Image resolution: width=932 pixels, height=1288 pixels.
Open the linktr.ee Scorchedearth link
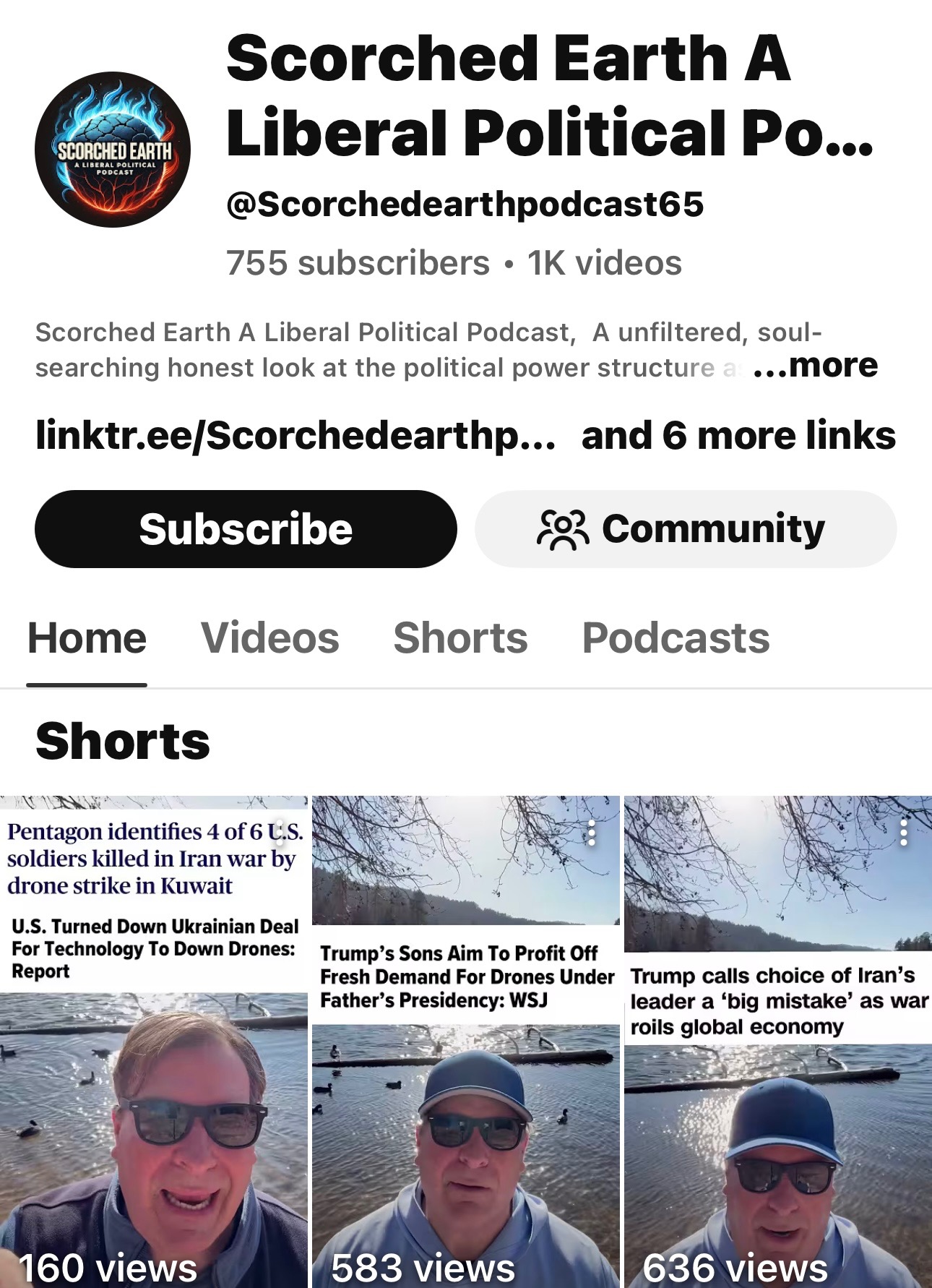point(289,434)
